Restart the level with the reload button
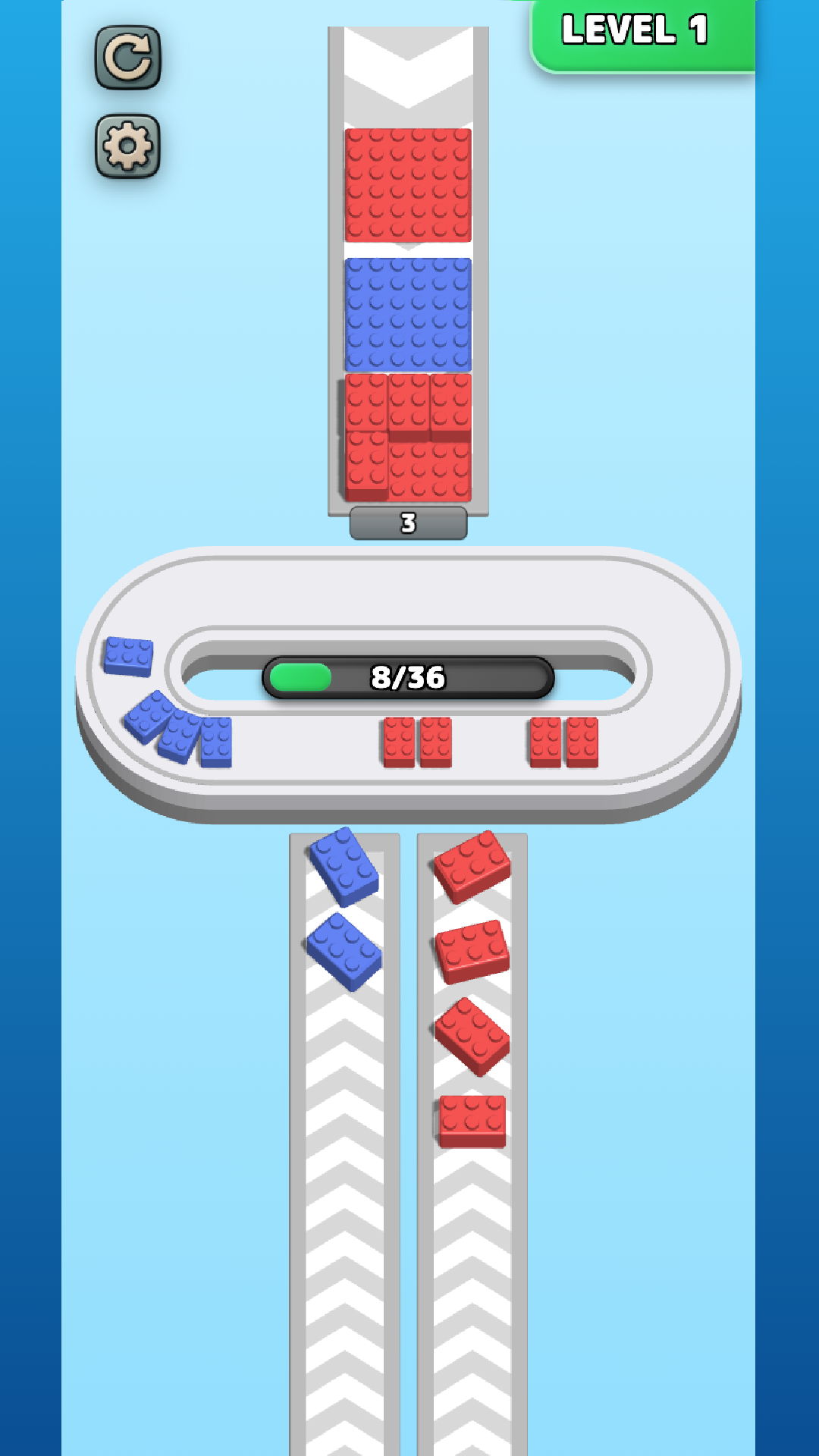819x1456 pixels. click(127, 58)
